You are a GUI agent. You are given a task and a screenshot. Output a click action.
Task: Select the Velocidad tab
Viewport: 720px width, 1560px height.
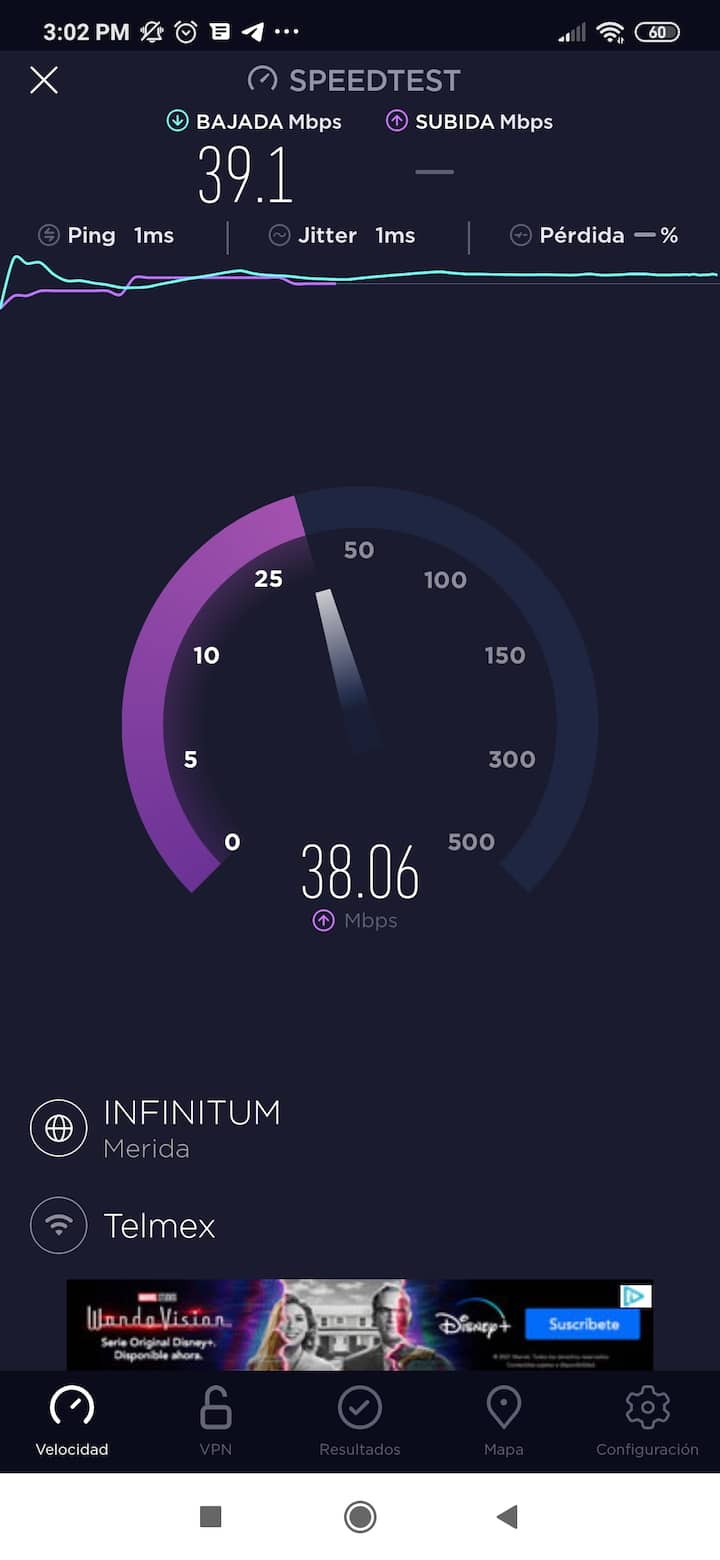72,1420
